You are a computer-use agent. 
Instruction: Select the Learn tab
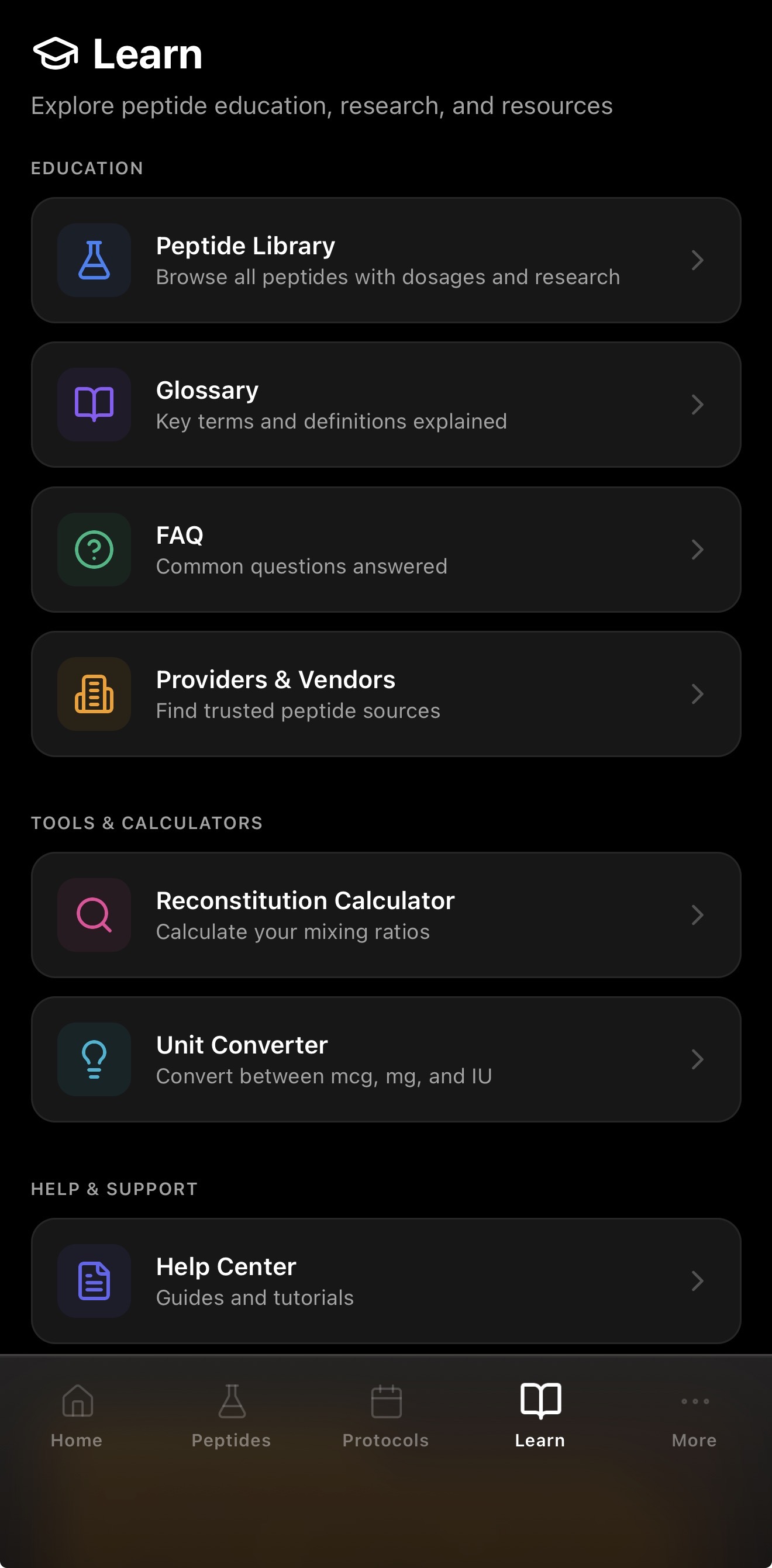click(x=540, y=1415)
